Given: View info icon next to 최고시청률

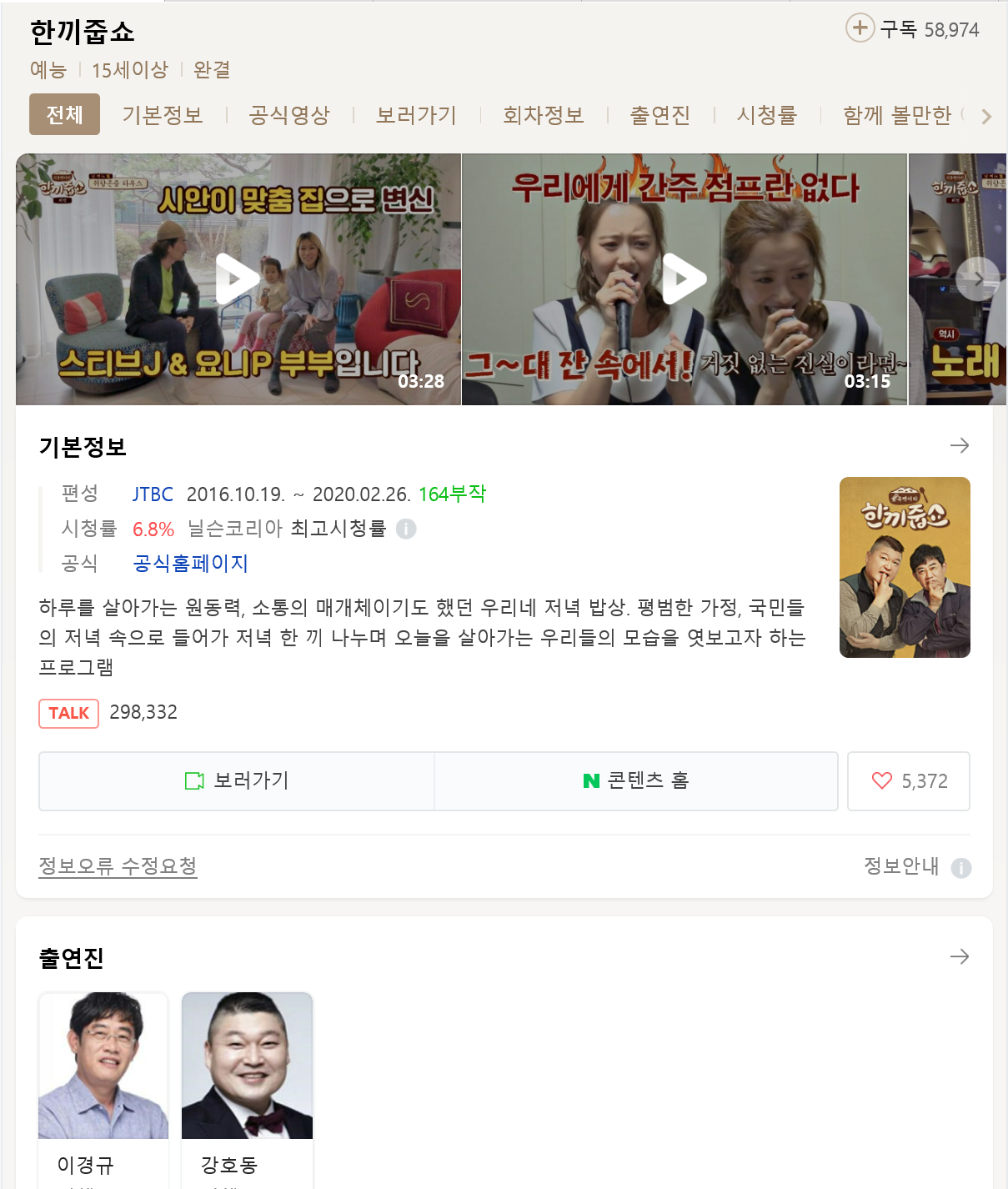Looking at the screenshot, I should tap(406, 529).
